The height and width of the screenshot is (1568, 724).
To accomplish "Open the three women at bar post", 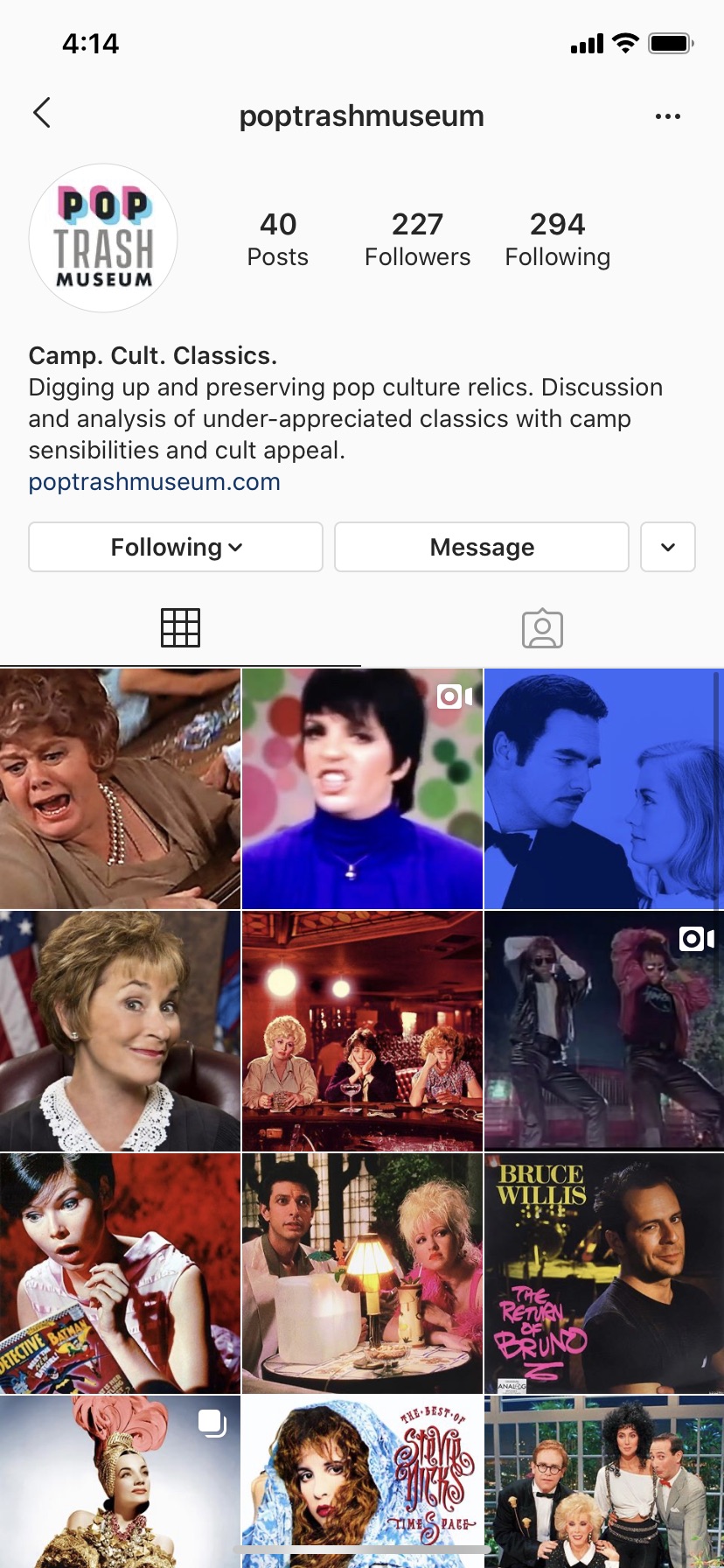I will [x=362, y=1030].
